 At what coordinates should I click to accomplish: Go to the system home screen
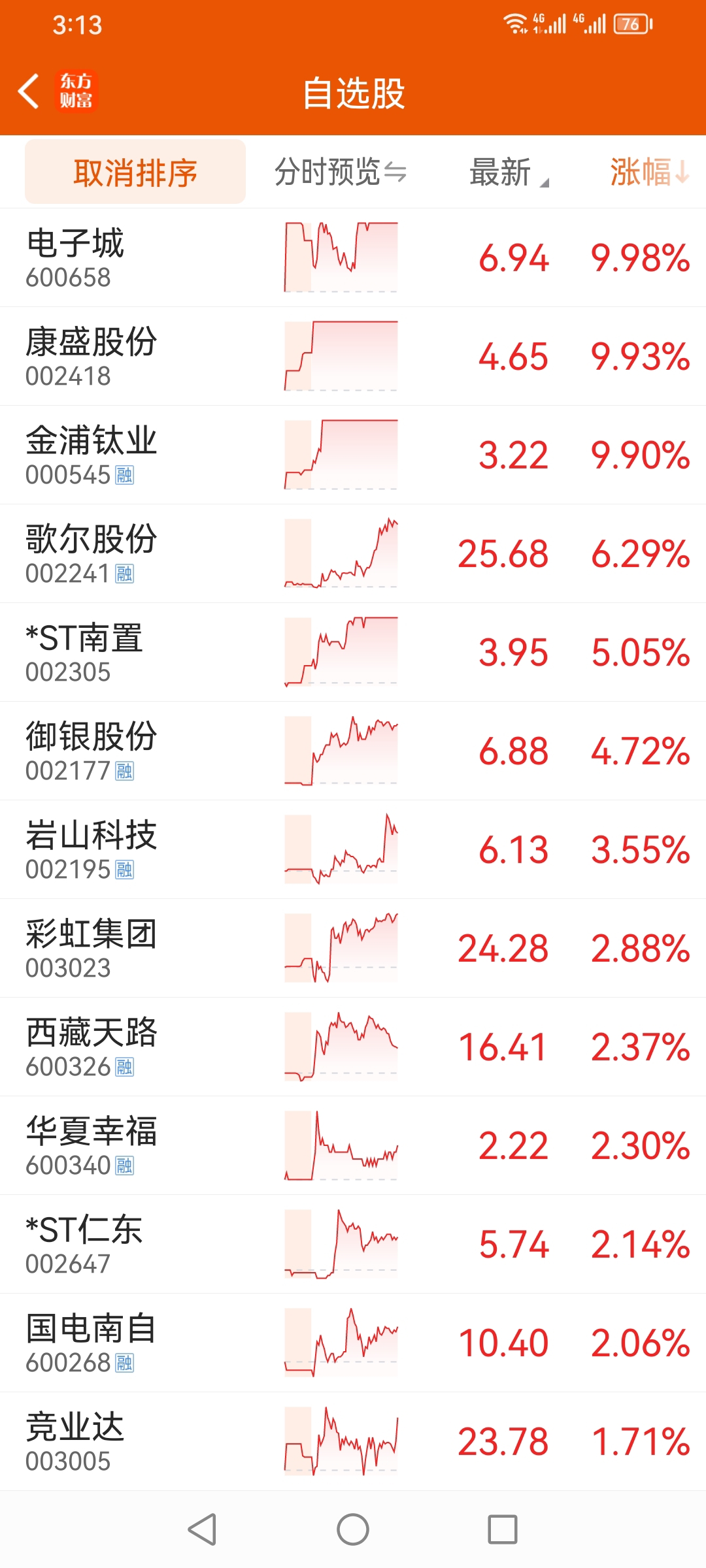tap(353, 1529)
